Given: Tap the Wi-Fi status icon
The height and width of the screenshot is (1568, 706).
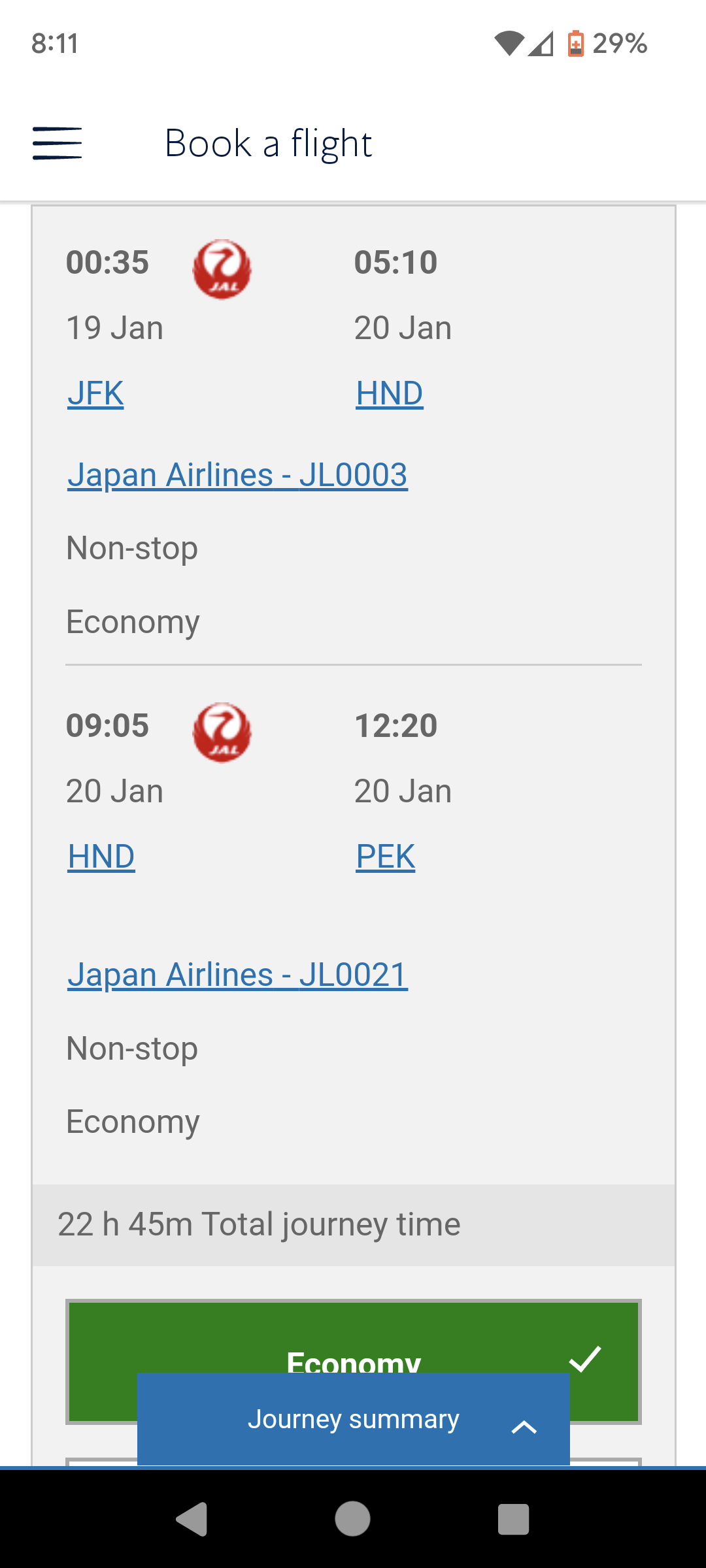Looking at the screenshot, I should point(509,43).
